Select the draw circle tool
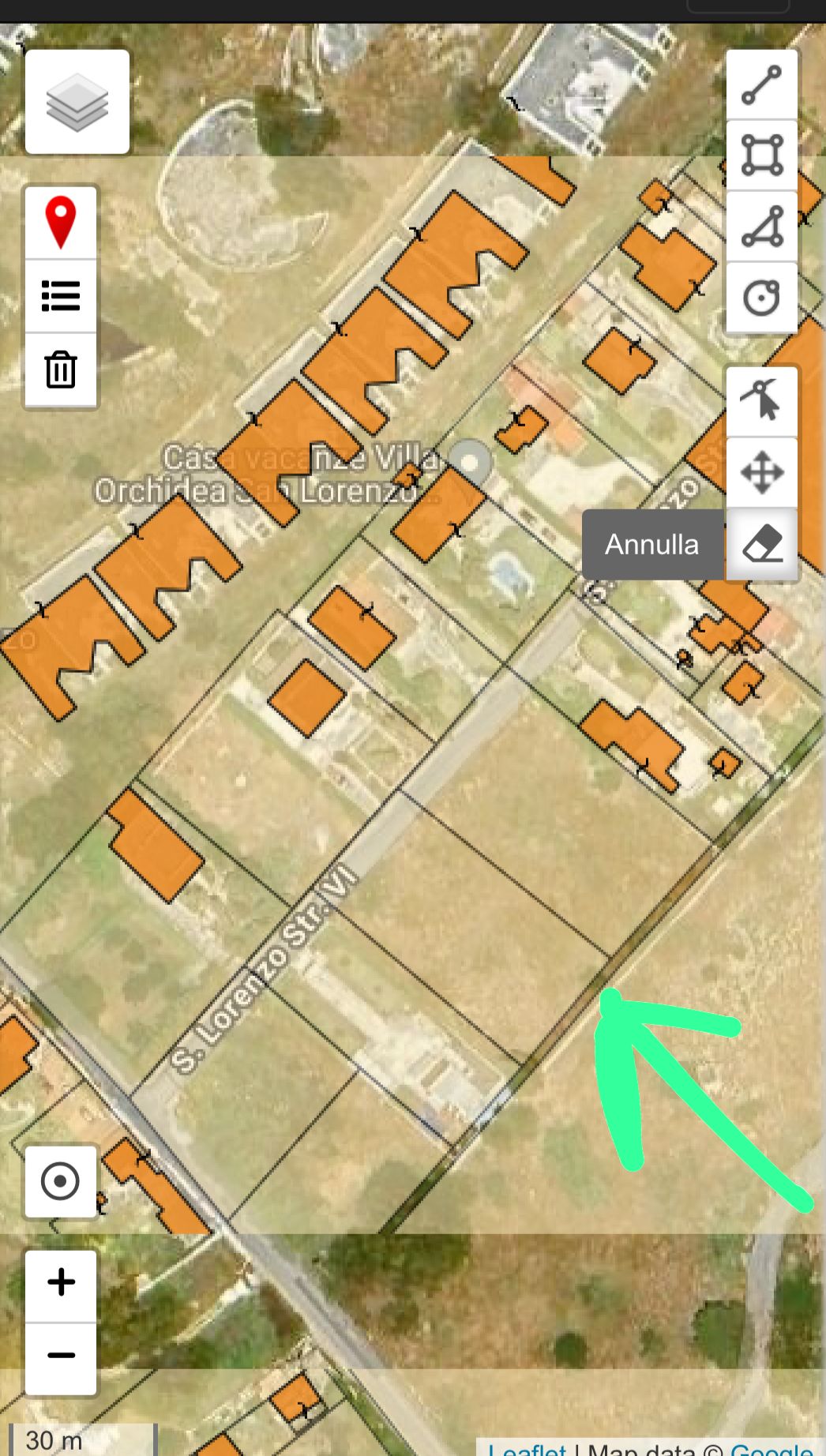The height and width of the screenshot is (1456, 826). point(761,298)
